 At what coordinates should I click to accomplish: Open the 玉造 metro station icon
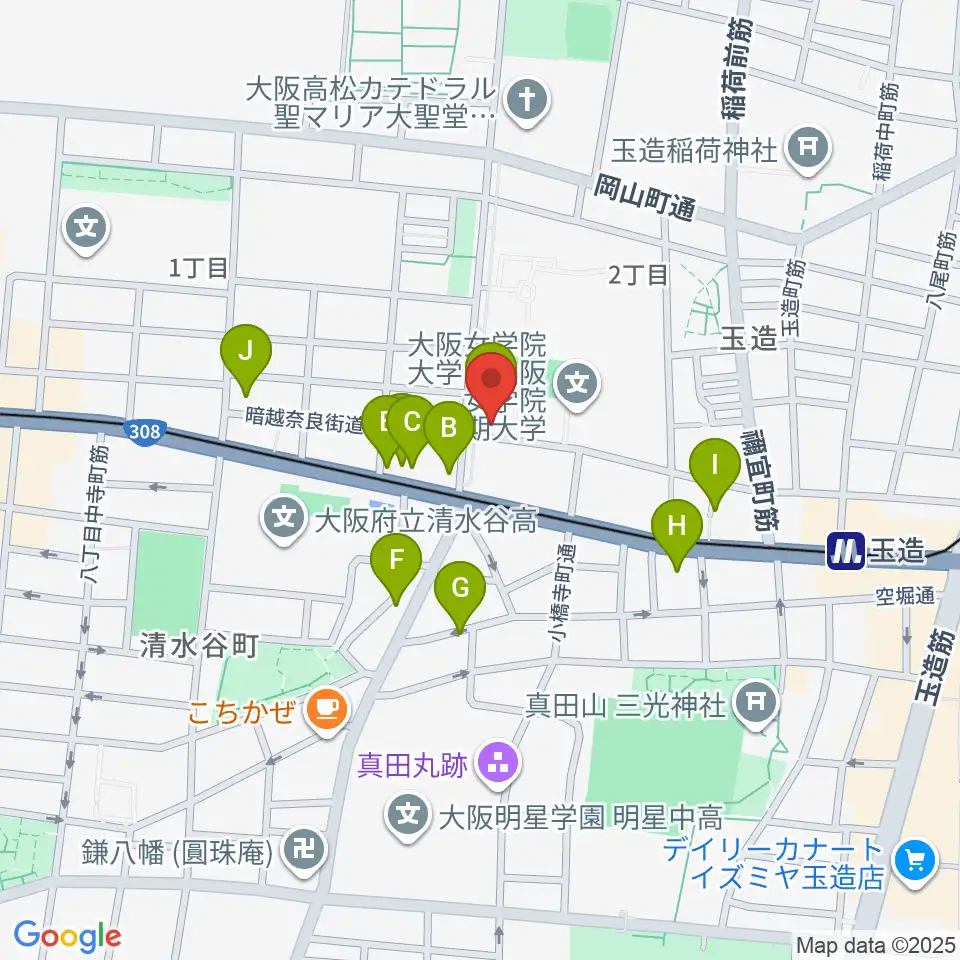[x=846, y=550]
